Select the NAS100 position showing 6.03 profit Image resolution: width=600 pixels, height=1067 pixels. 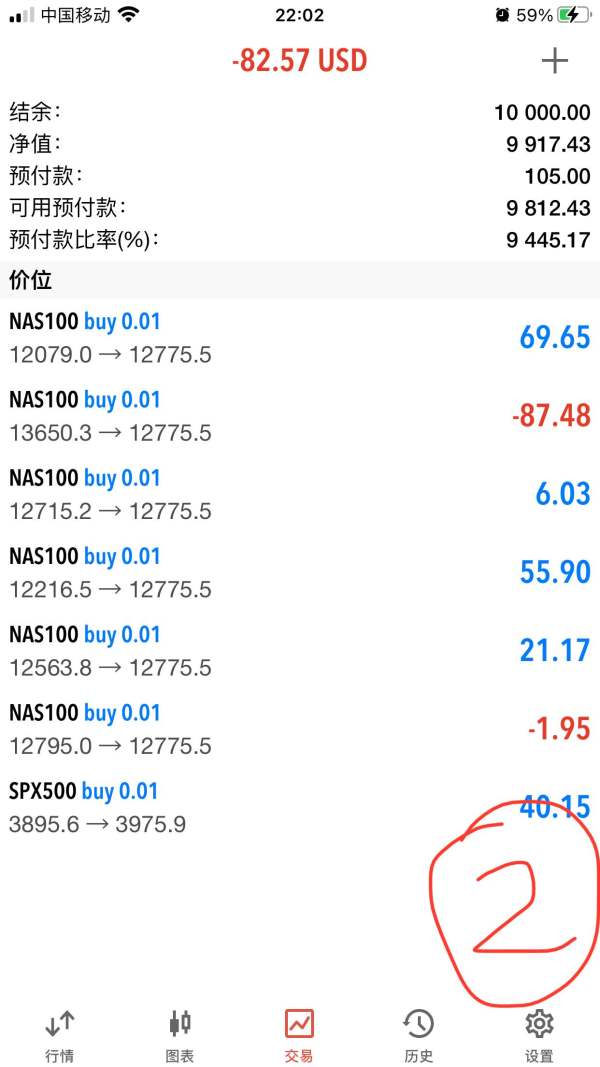pos(300,494)
